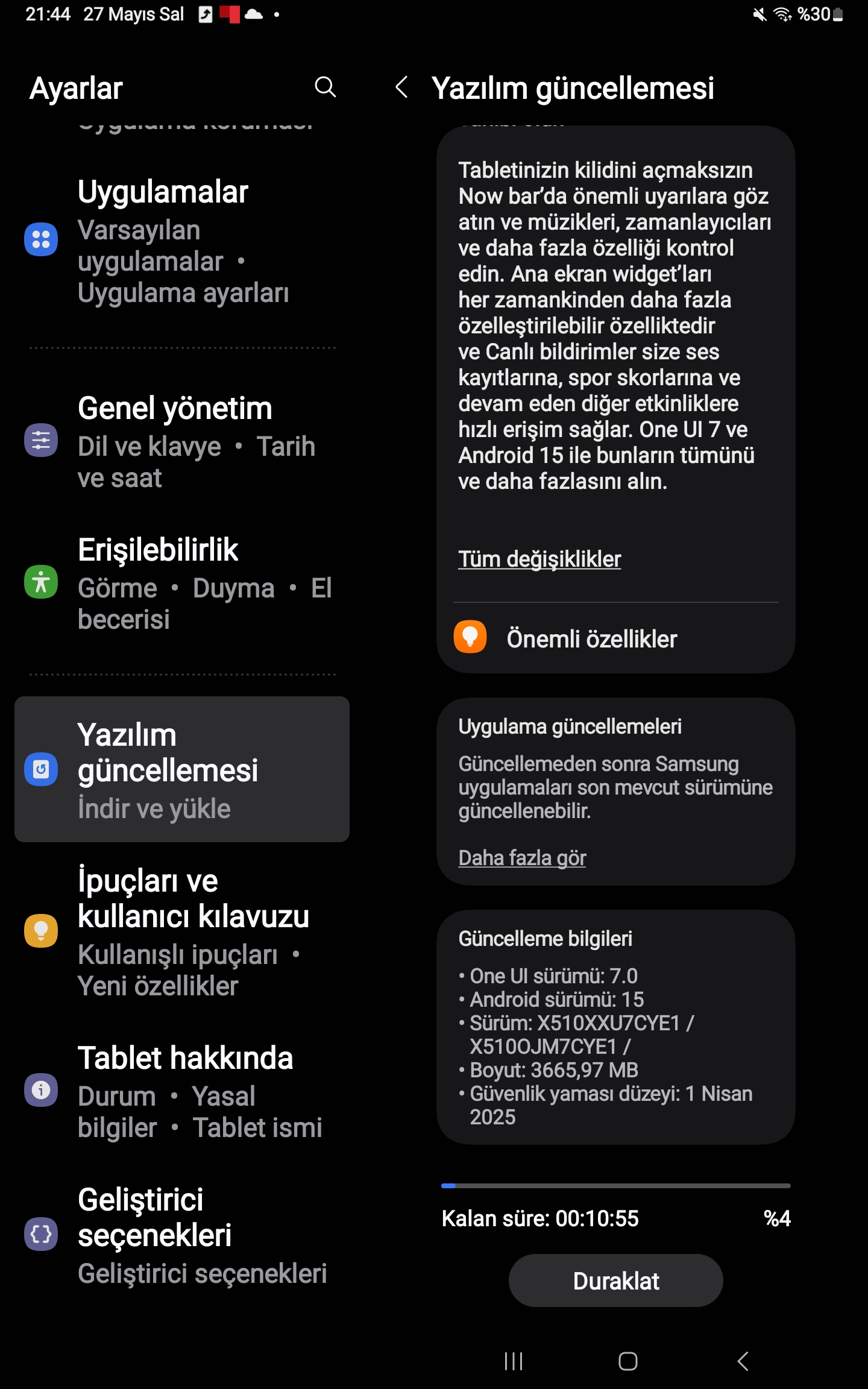Open the Uygulamalar settings
This screenshot has width=868, height=1389.
click(x=181, y=240)
